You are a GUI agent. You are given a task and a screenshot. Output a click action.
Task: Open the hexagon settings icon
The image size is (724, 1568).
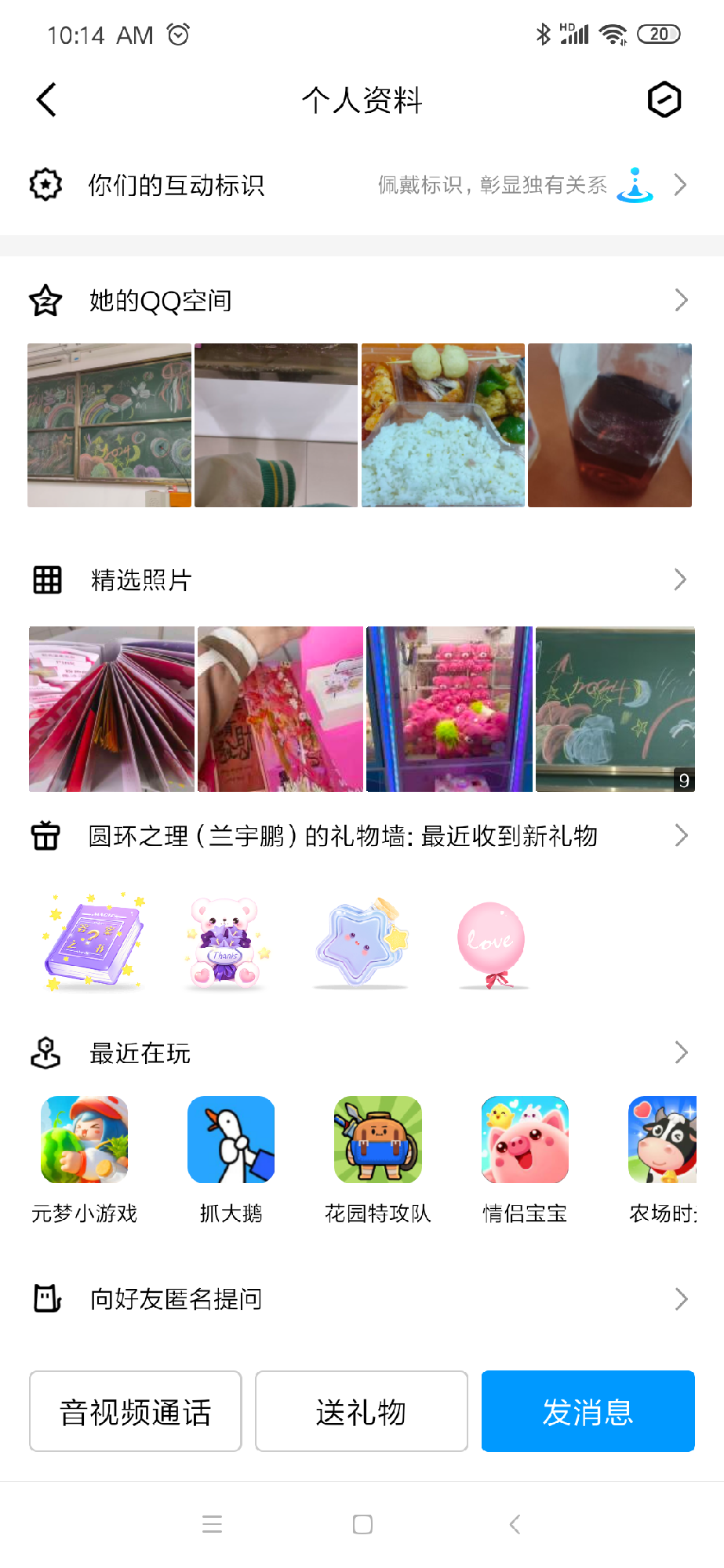664,100
